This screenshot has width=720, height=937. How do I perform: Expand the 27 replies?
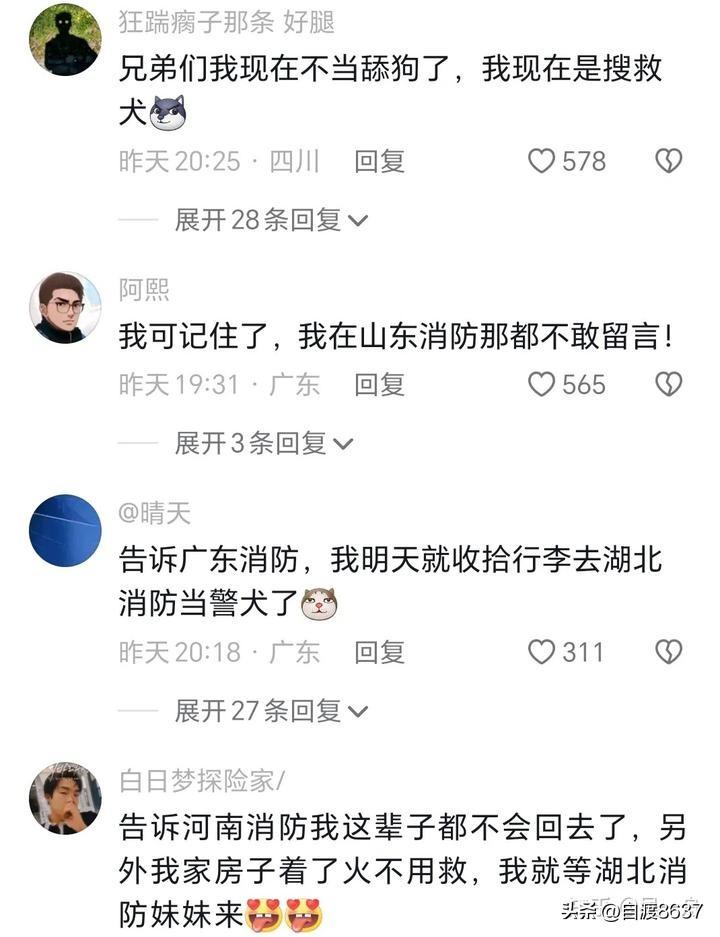click(271, 711)
